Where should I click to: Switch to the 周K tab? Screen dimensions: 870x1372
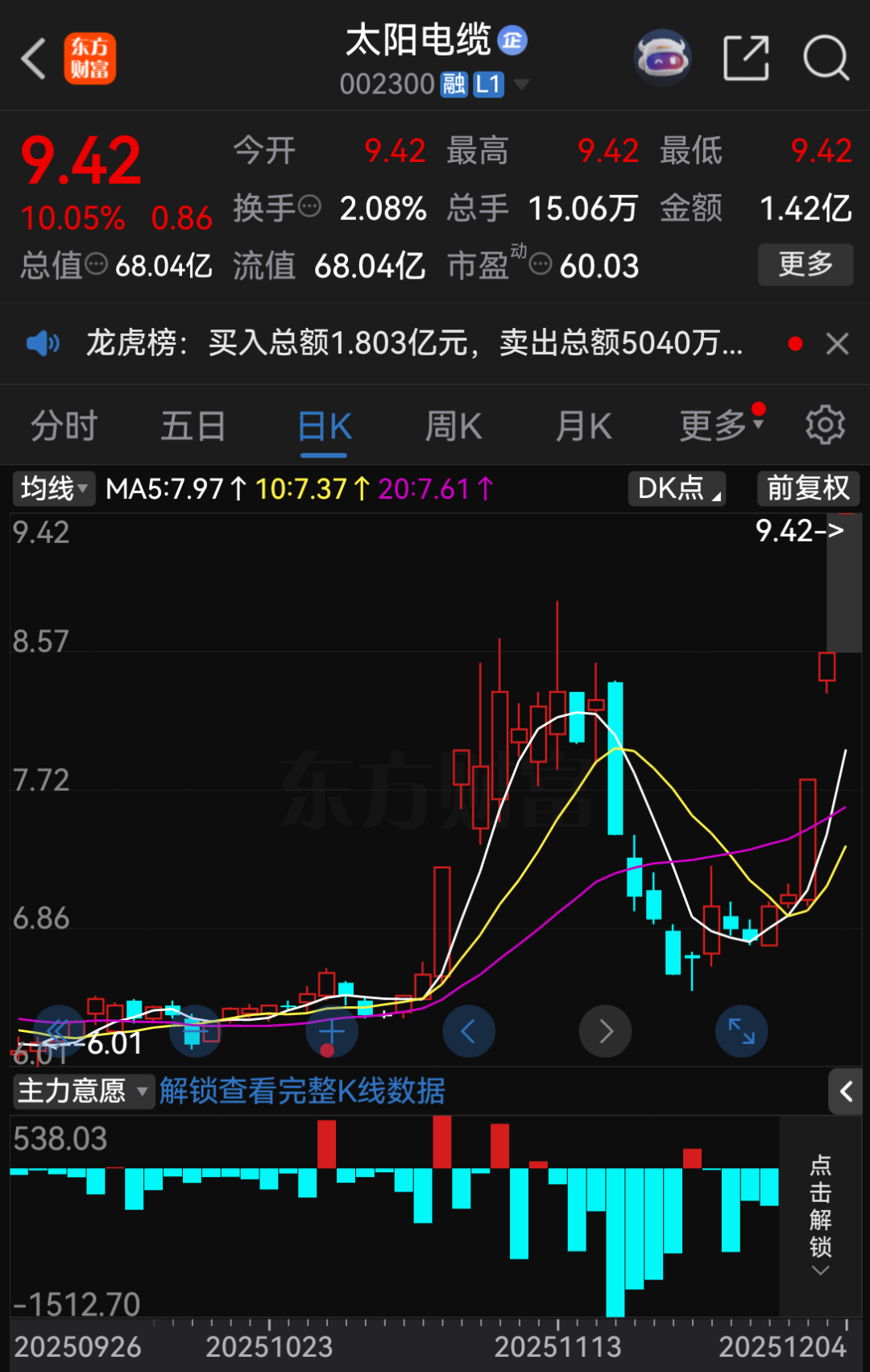tap(453, 425)
